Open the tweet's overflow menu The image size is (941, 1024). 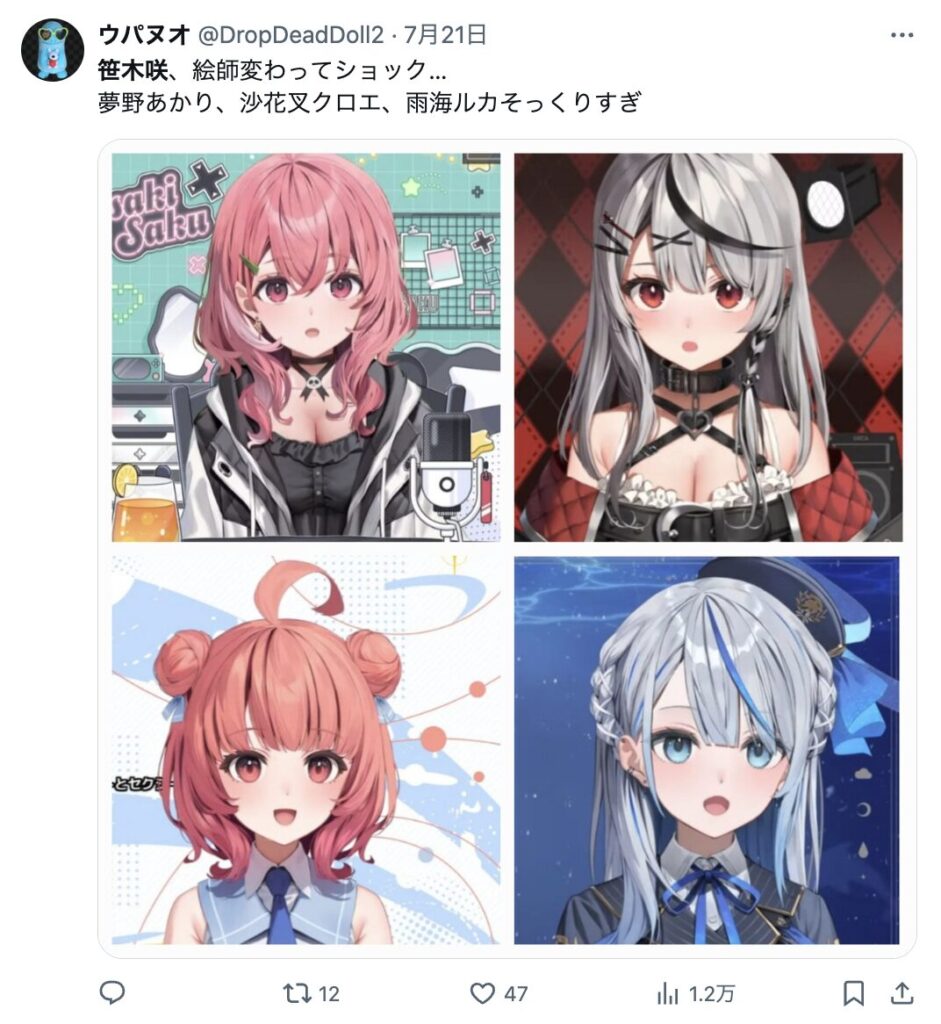click(901, 35)
